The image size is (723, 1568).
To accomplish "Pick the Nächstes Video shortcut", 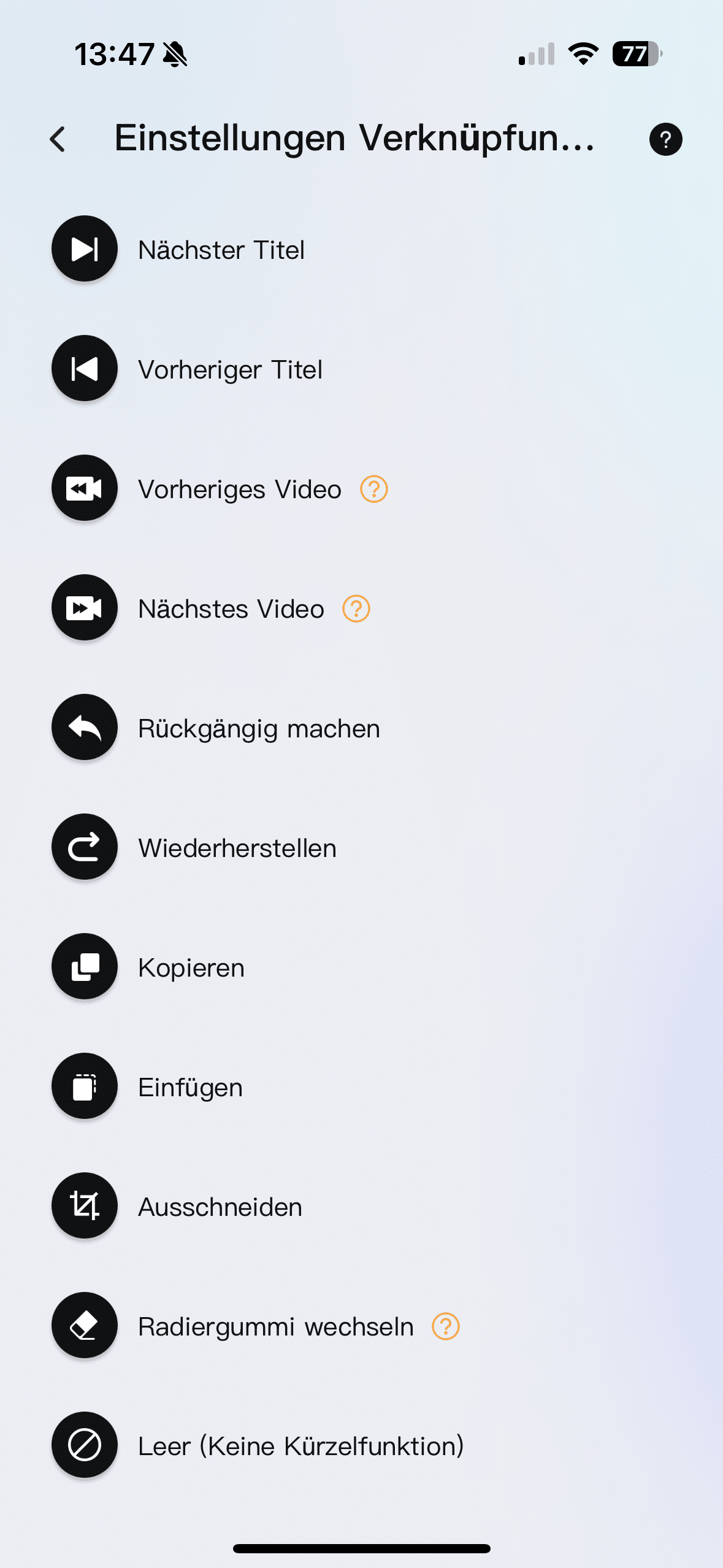I will click(231, 609).
